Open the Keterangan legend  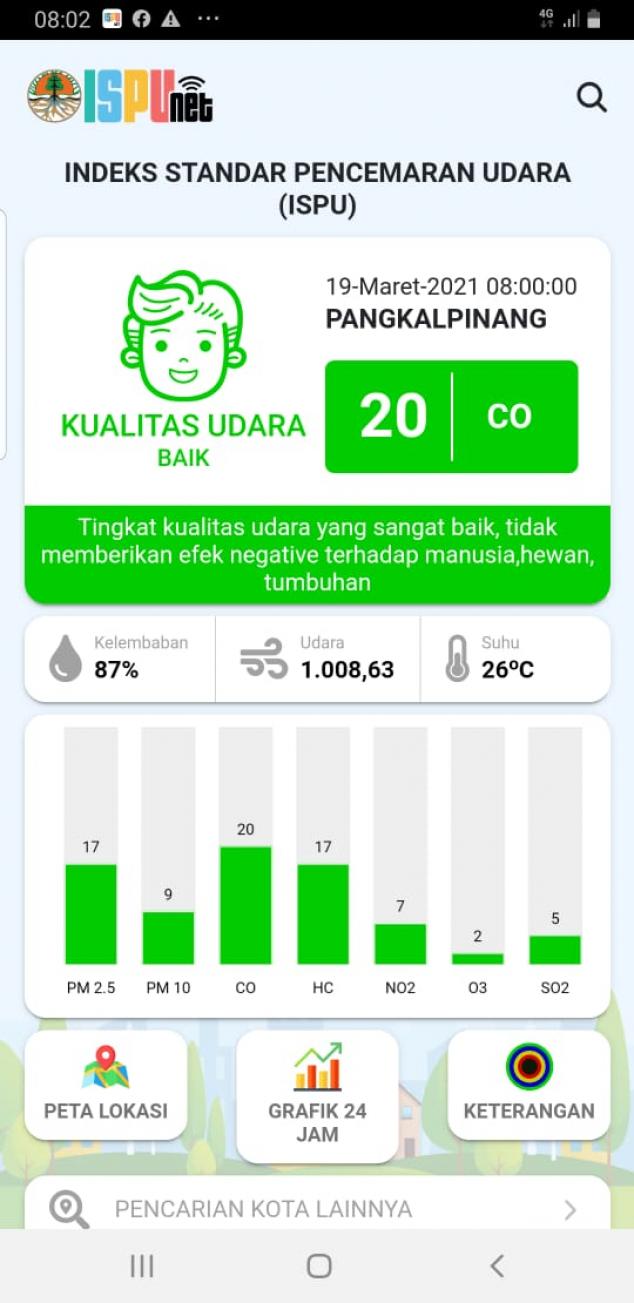pos(529,1085)
